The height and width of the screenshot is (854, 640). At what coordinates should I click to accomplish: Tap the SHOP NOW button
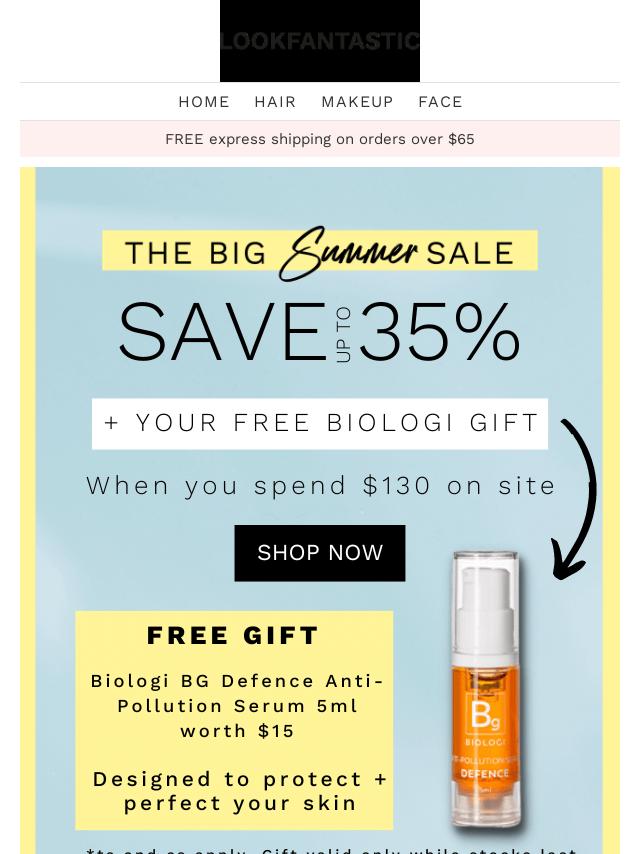pyautogui.click(x=320, y=553)
